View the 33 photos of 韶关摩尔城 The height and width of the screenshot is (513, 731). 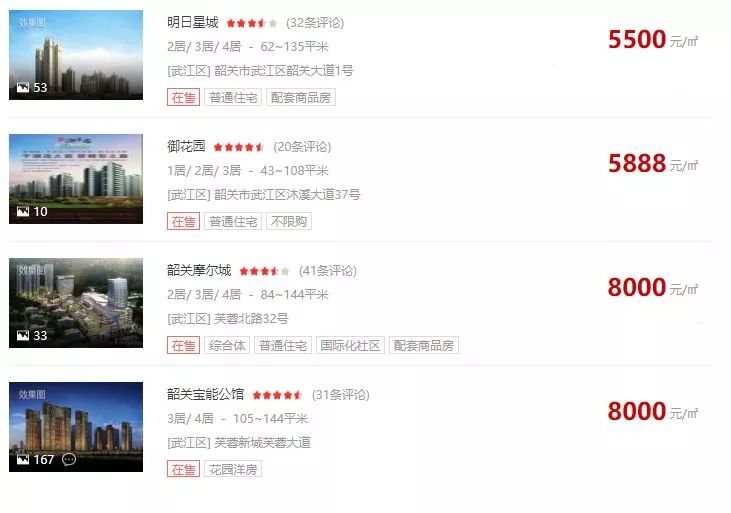pos(32,336)
